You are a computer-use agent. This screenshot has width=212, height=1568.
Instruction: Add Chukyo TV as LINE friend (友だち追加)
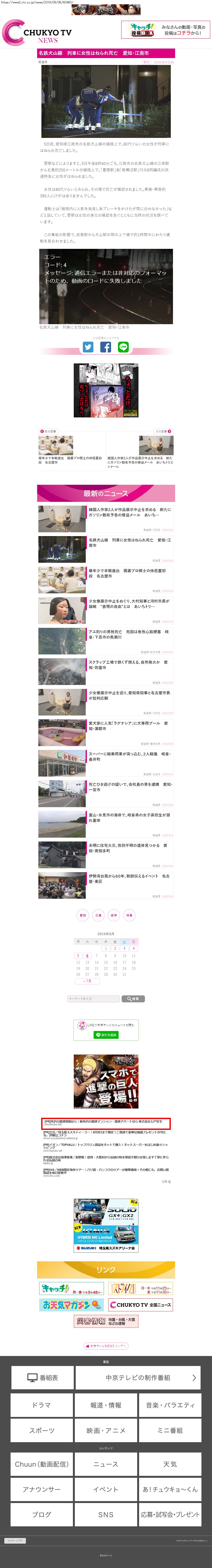pyautogui.click(x=106, y=1035)
